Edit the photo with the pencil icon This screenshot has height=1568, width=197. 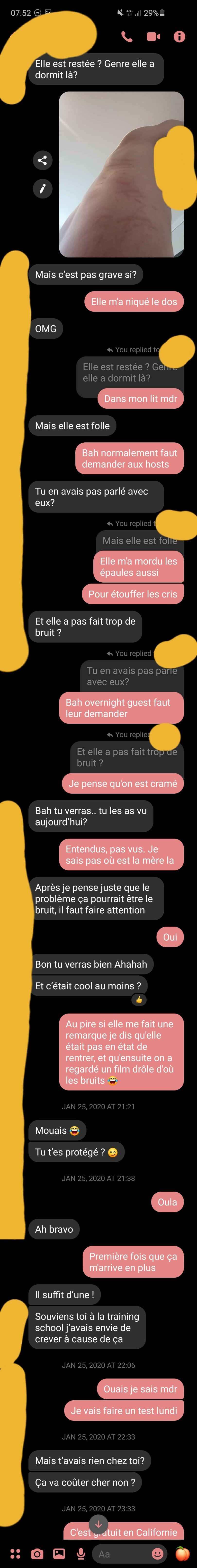point(42,189)
